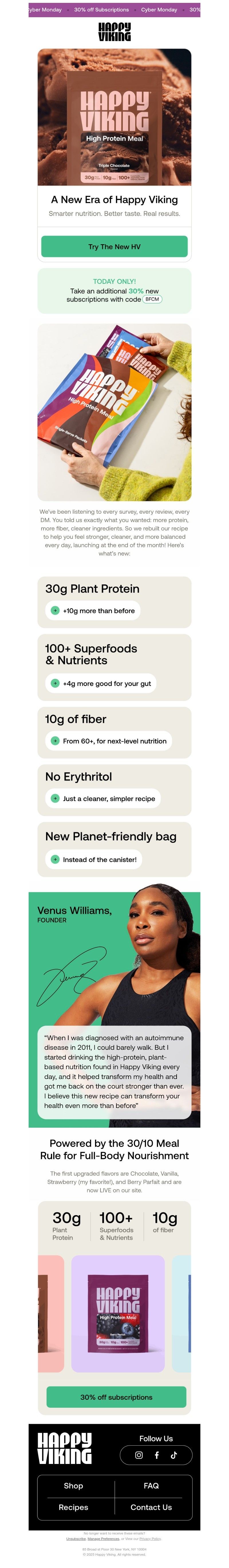Tap the Try The New HV button
This screenshot has height=1568, width=229.
(114, 247)
